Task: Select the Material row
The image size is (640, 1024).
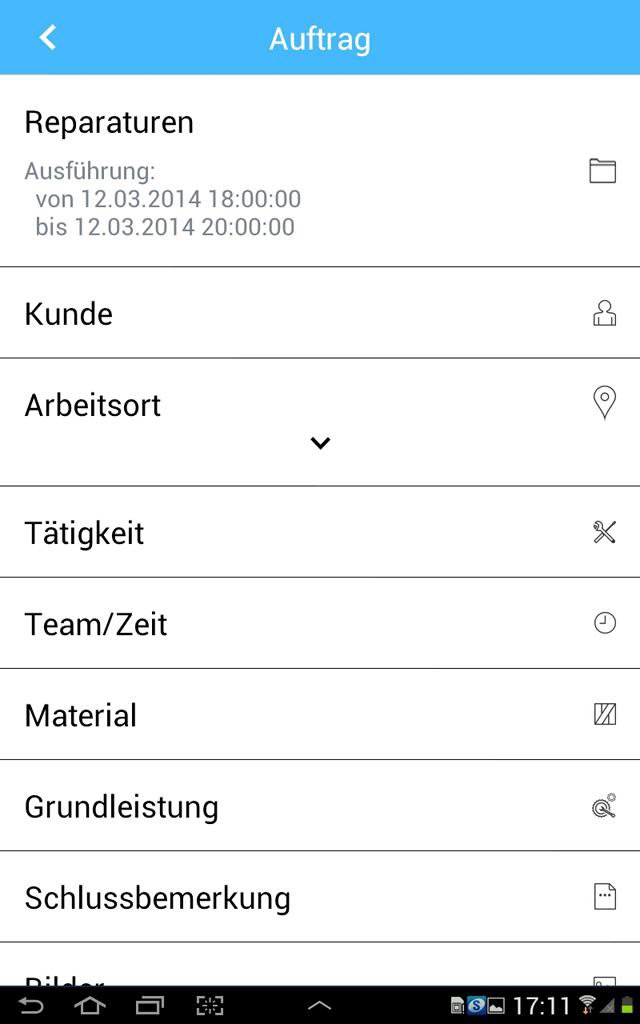Action: point(320,714)
